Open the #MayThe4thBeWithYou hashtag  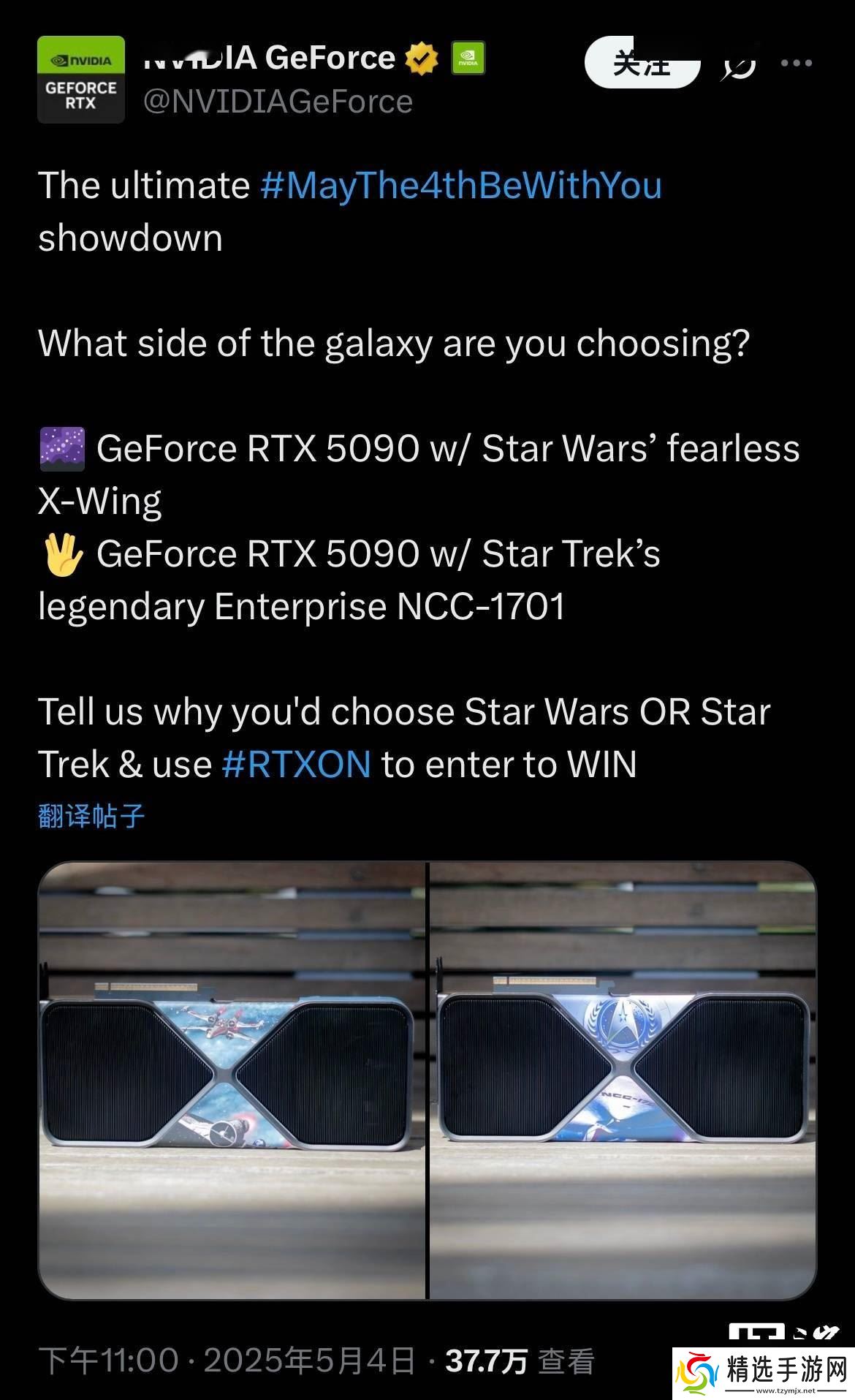tap(461, 185)
